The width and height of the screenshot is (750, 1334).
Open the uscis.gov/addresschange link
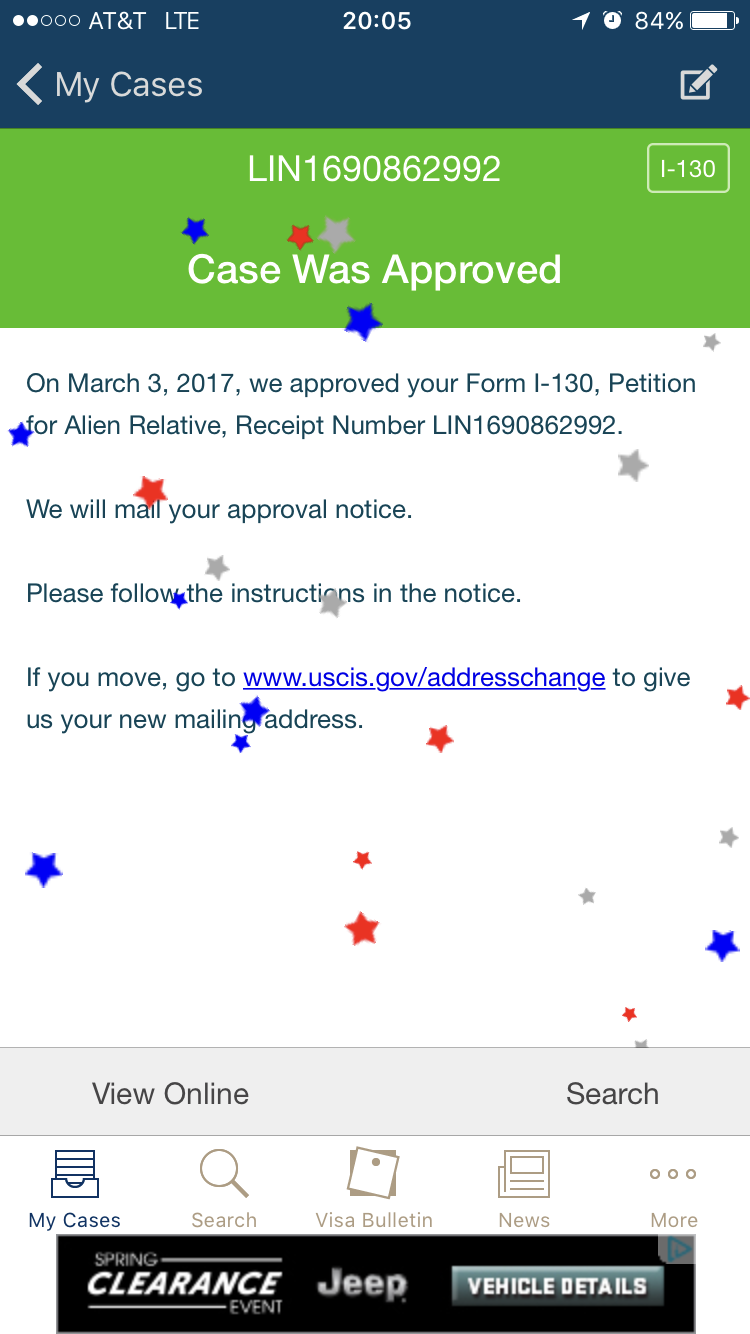(424, 677)
